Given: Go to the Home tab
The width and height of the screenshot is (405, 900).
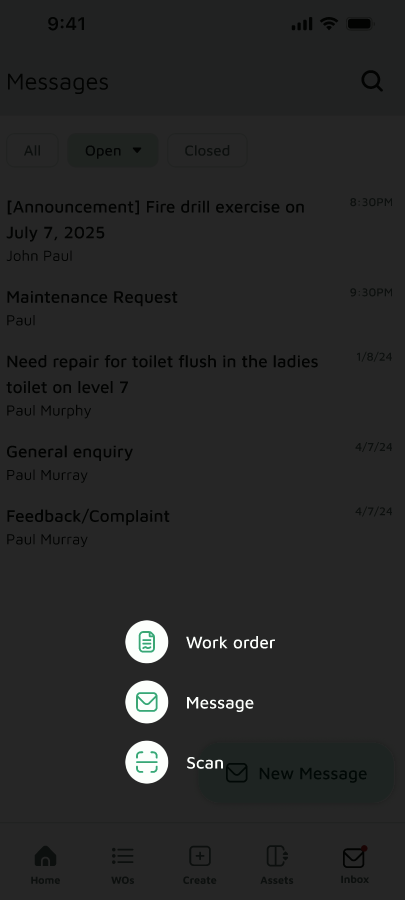Looking at the screenshot, I should (45, 864).
